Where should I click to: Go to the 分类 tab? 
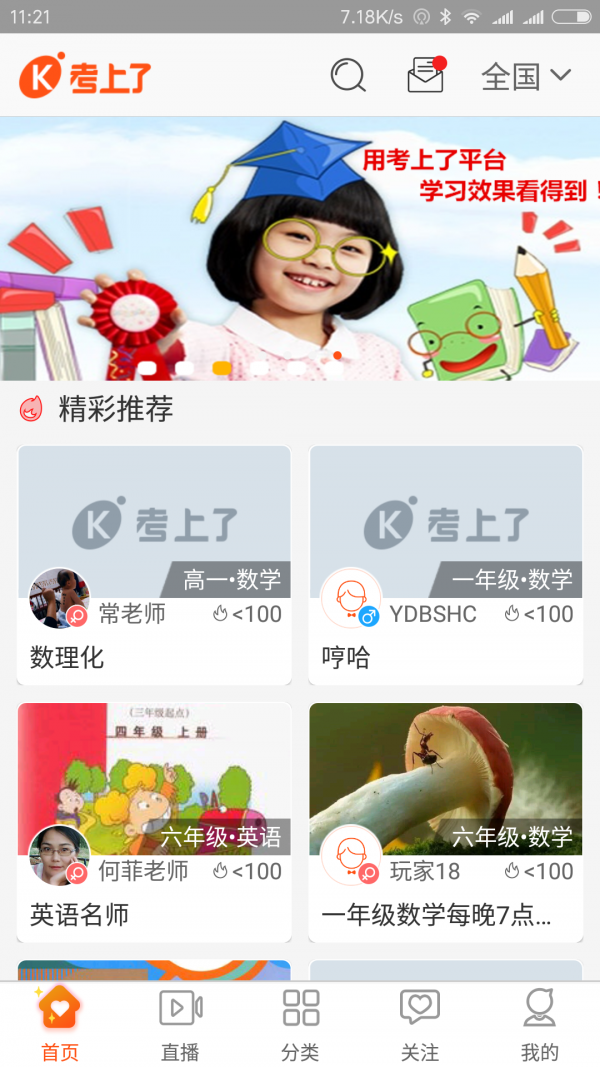(x=300, y=1024)
